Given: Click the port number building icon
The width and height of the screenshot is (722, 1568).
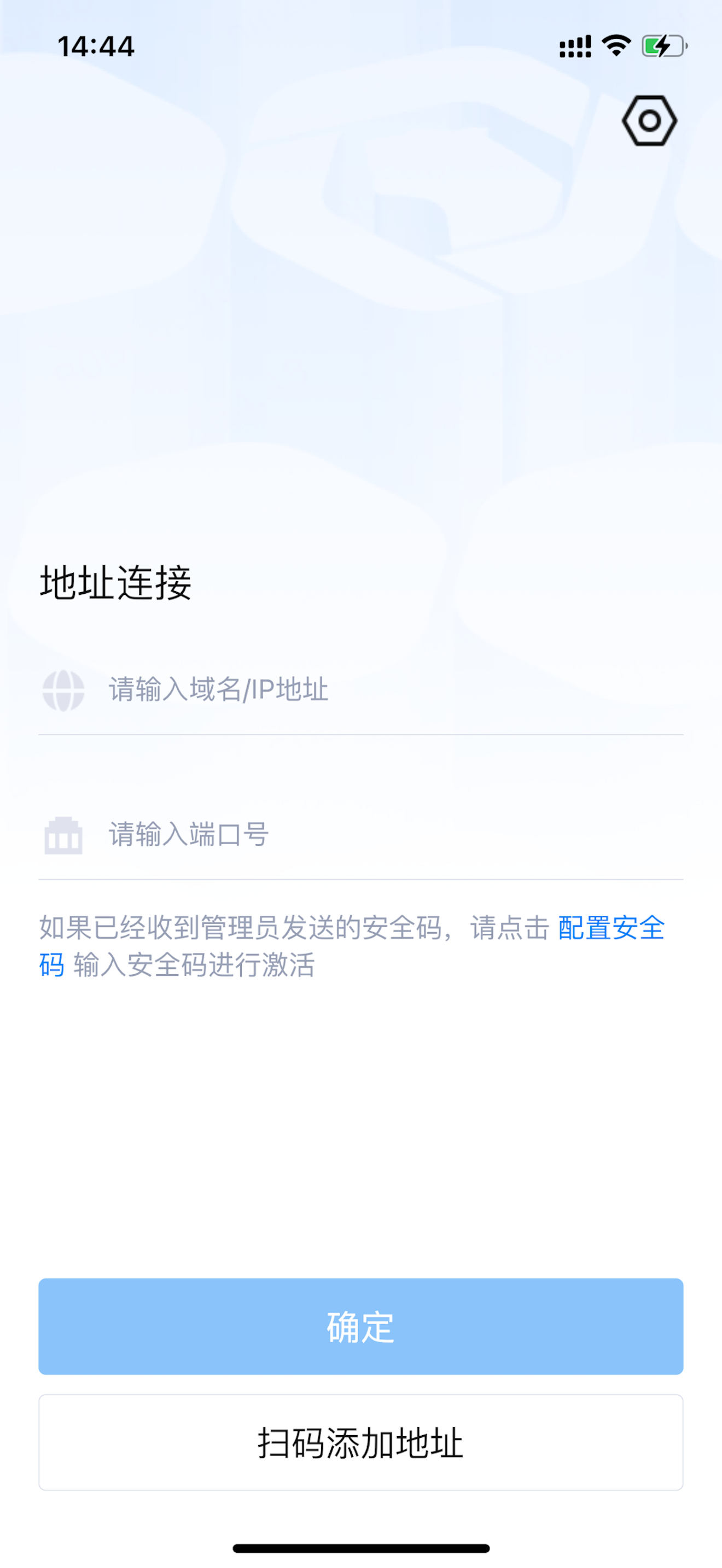Looking at the screenshot, I should click(x=63, y=836).
